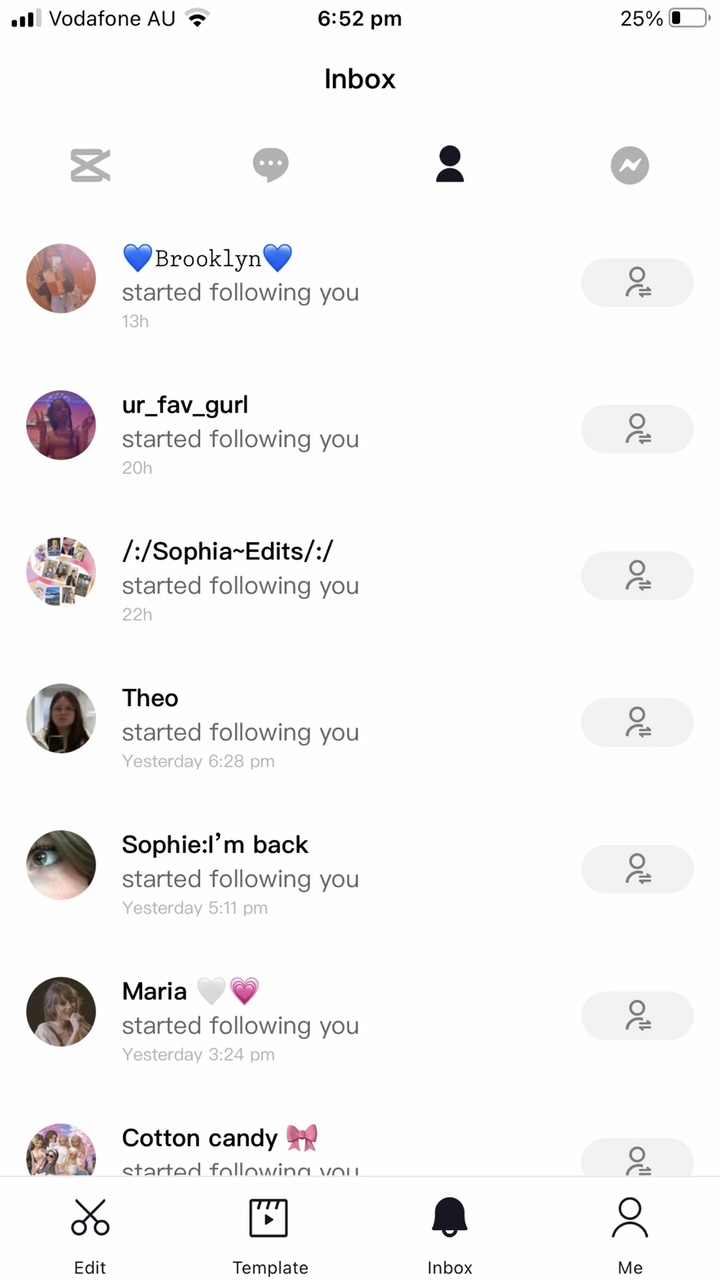The image size is (720, 1280).
Task: Switch to the CapCut official notifications tab
Action: click(90, 165)
